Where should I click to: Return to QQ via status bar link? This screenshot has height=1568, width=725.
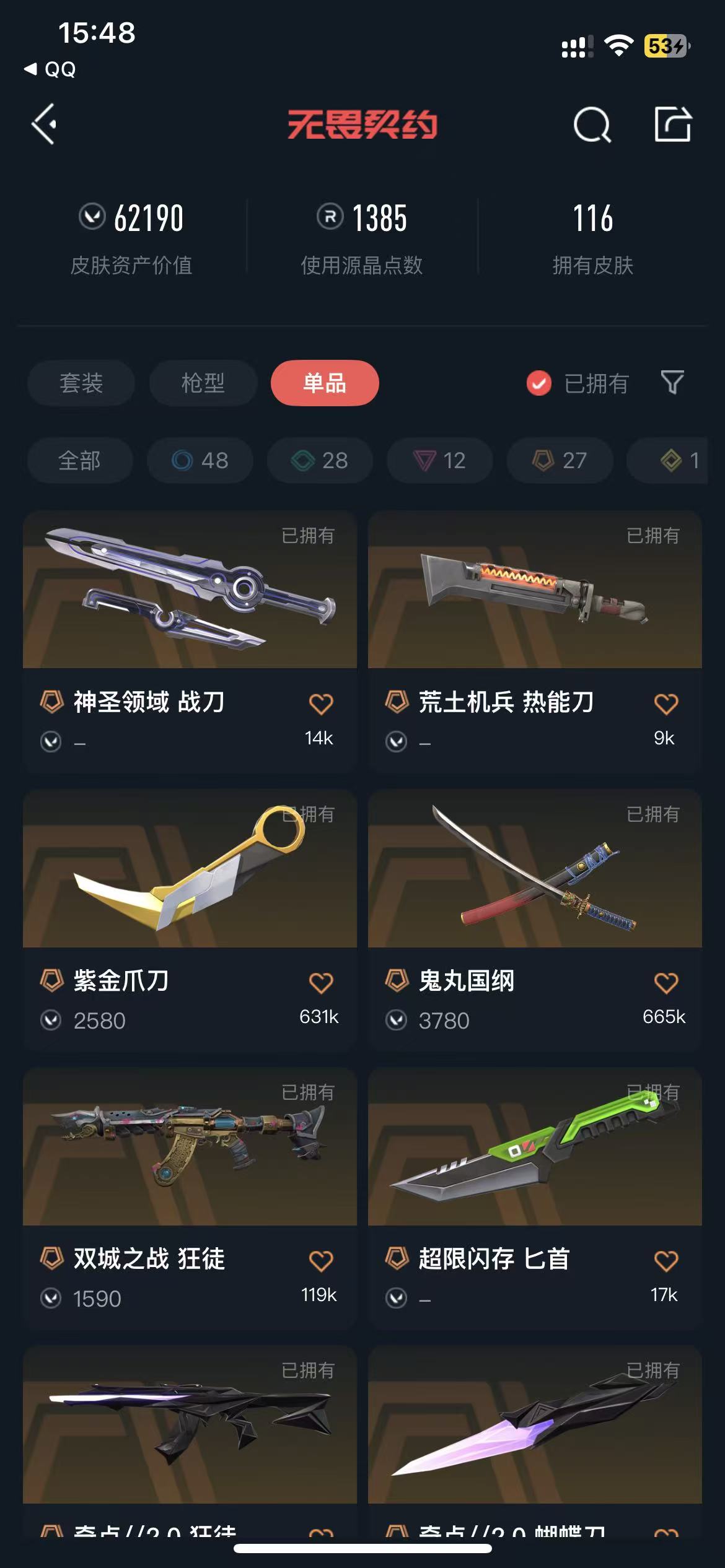51,69
